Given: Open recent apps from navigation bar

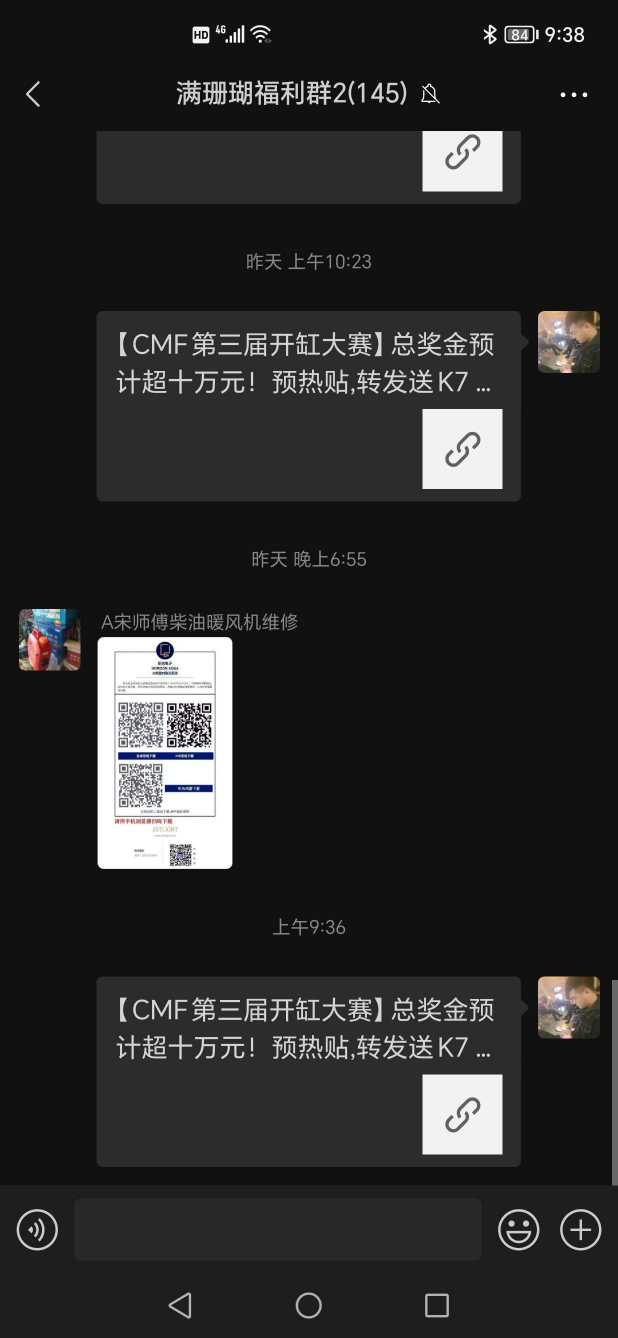Looking at the screenshot, I should coord(437,1305).
